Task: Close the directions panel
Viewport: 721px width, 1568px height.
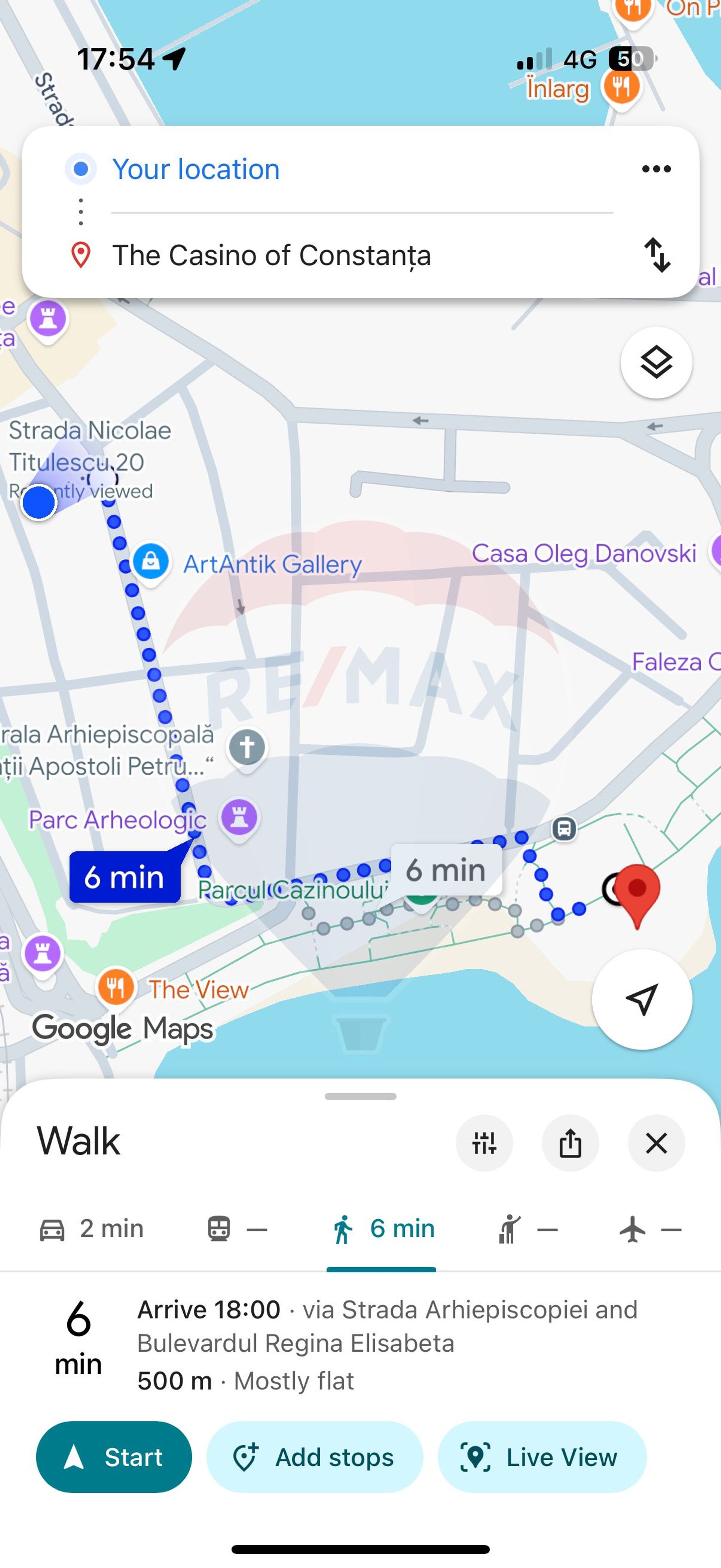Action: click(x=656, y=1143)
